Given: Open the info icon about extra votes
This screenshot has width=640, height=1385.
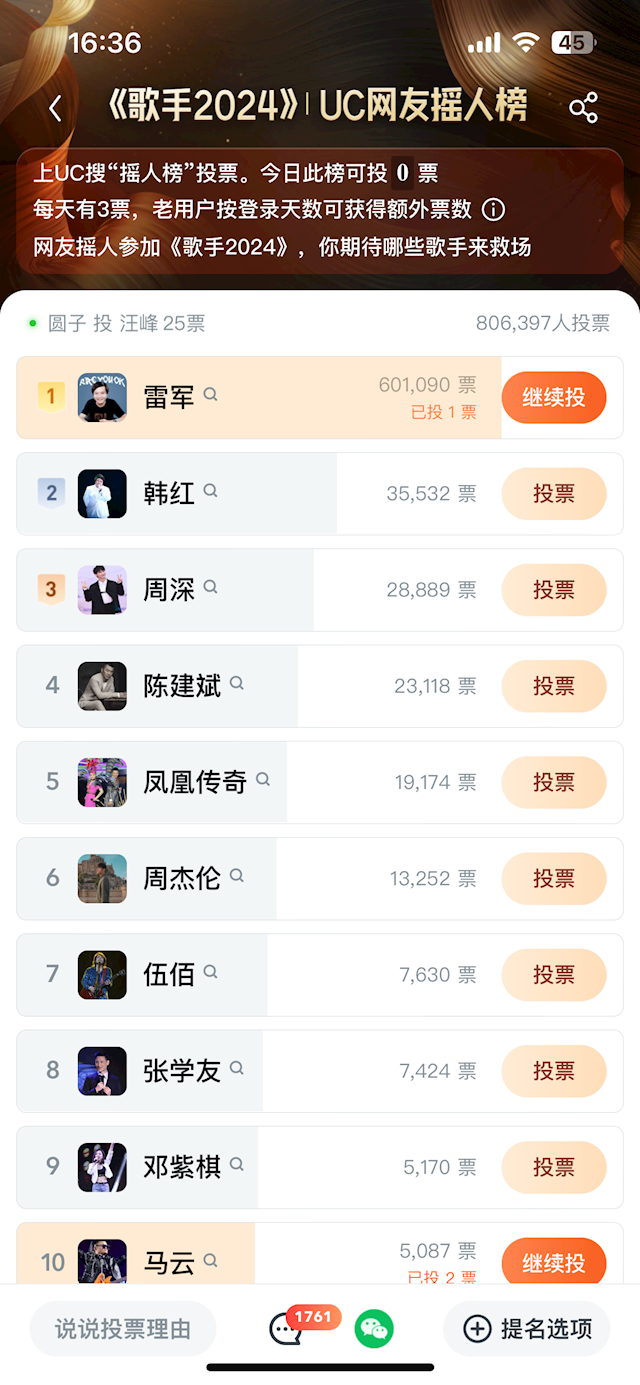Looking at the screenshot, I should coord(493,210).
